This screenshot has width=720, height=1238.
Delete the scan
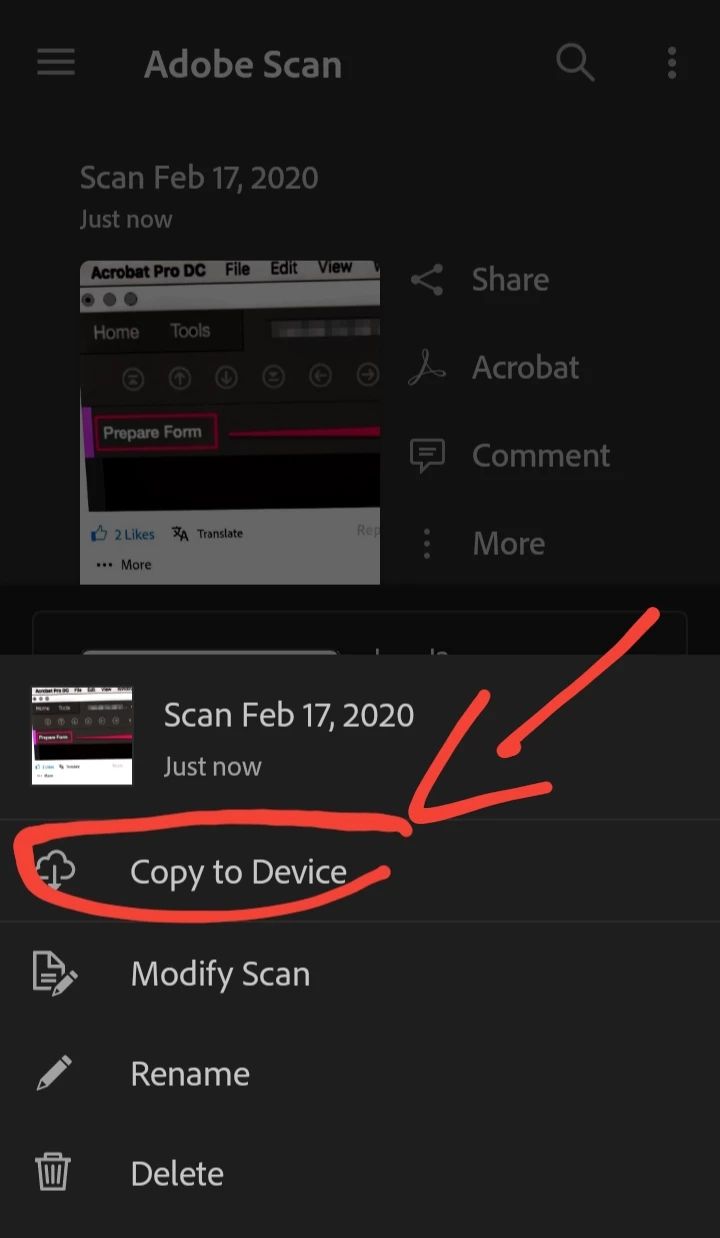click(x=177, y=1174)
